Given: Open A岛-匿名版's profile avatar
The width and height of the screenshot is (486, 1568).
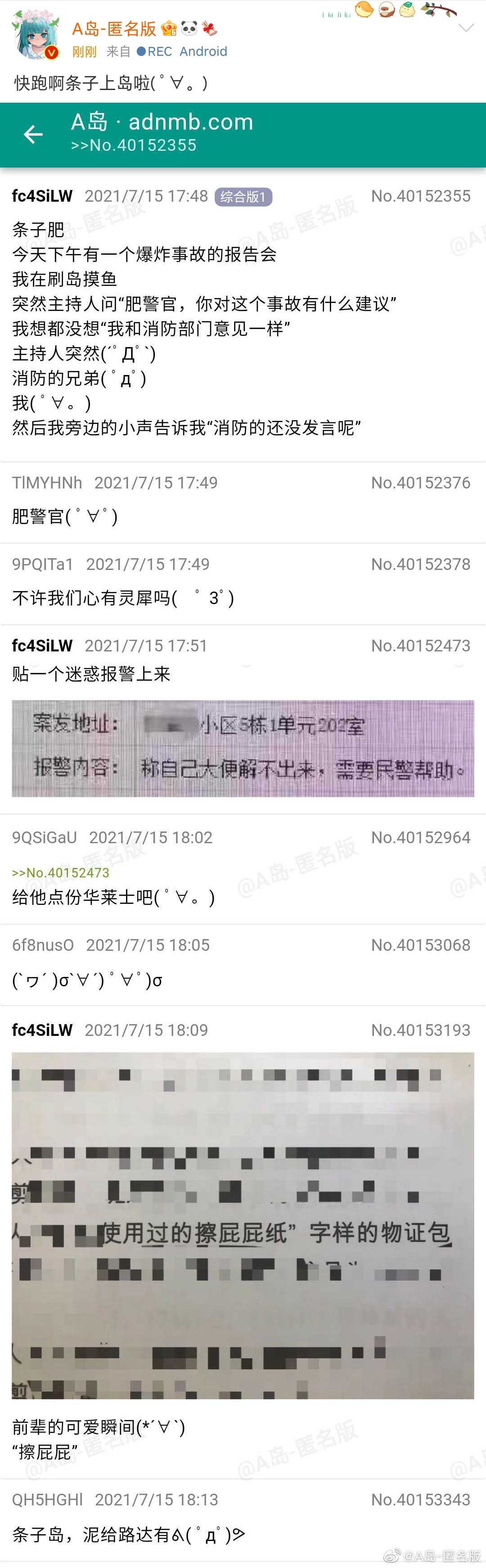Looking at the screenshot, I should tap(35, 35).
